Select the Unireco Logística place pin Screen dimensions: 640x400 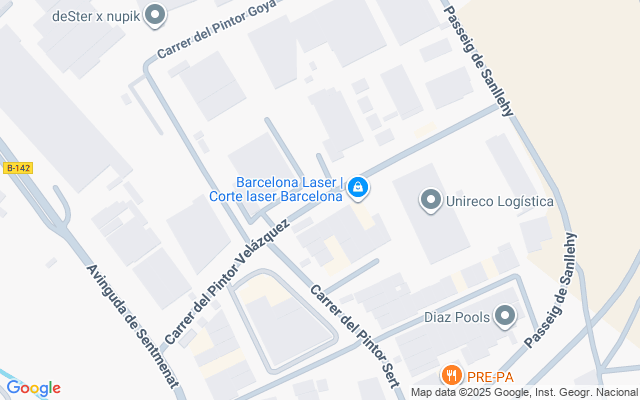tap(431, 200)
